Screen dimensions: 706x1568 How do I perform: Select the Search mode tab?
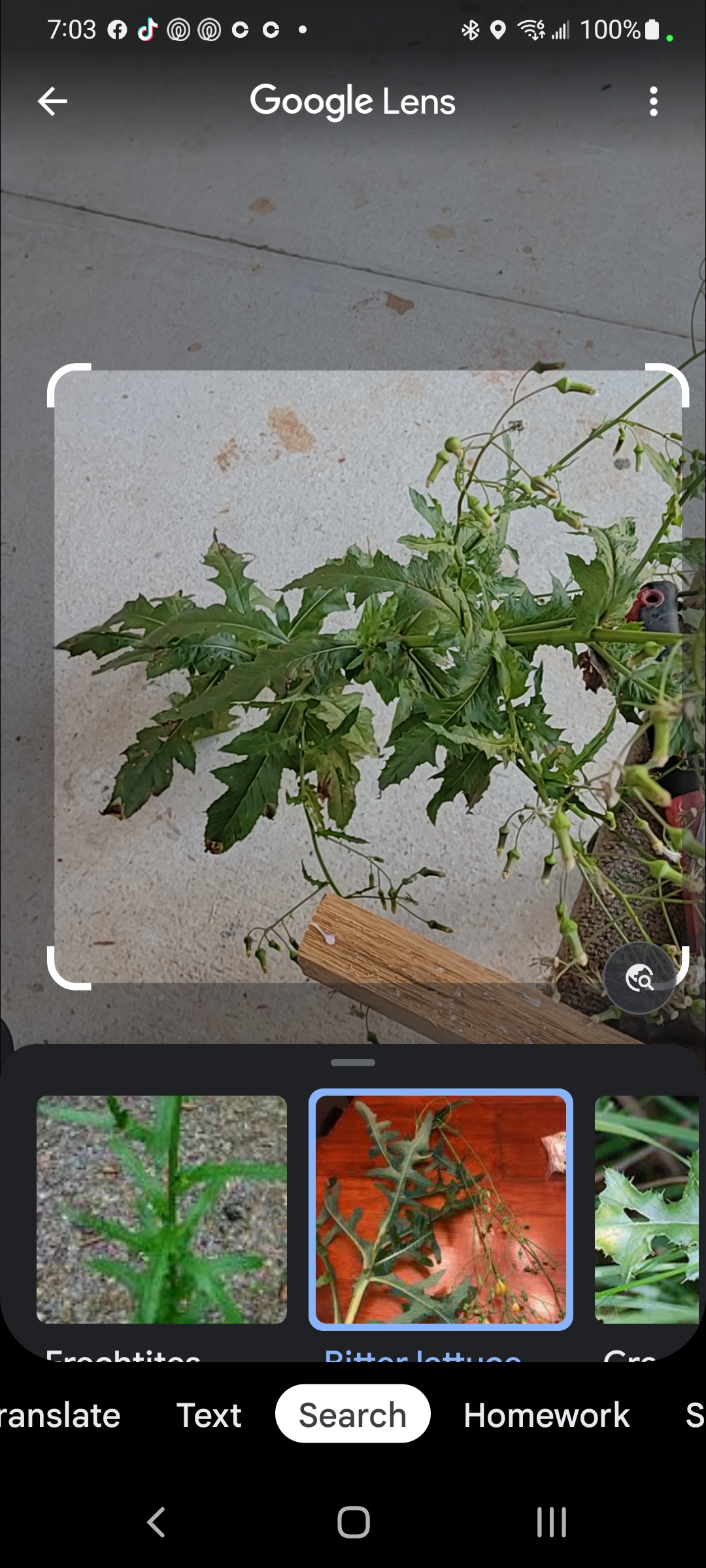pyautogui.click(x=352, y=1415)
